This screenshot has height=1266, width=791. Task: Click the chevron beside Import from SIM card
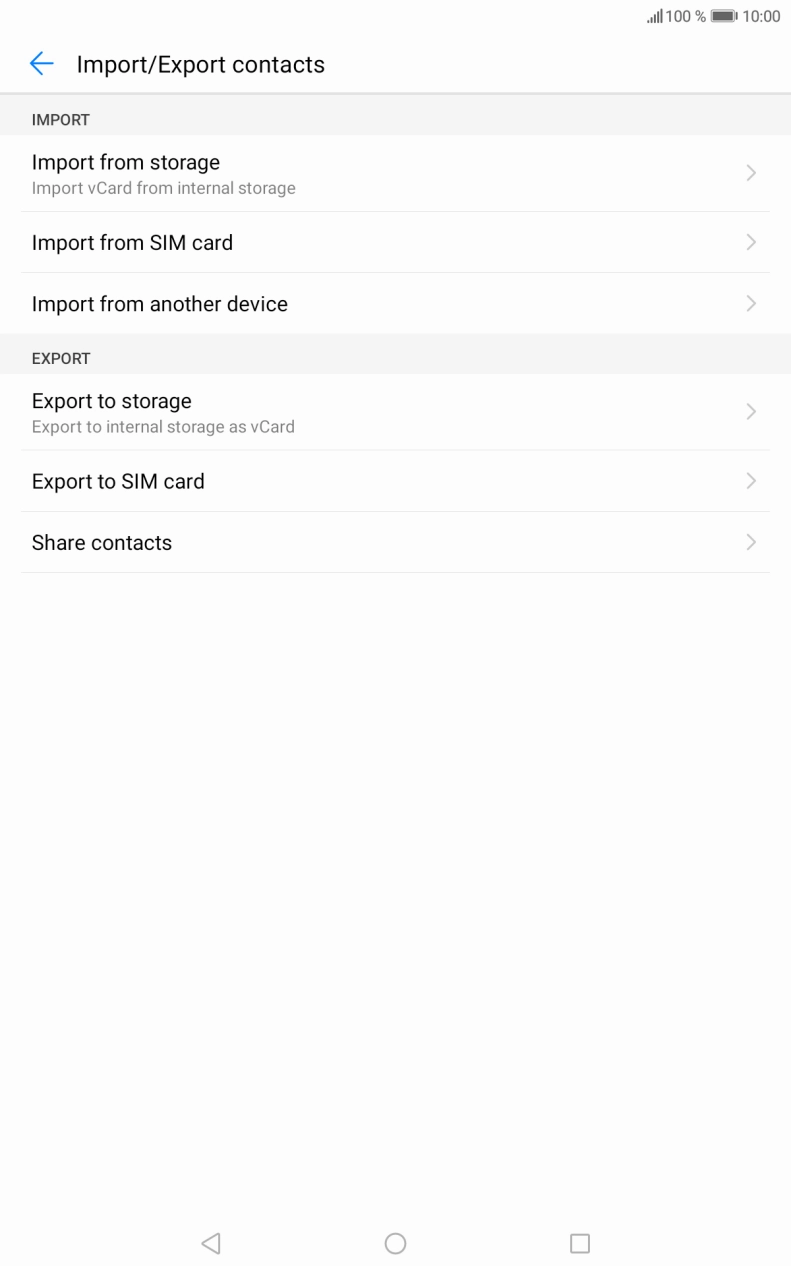(750, 242)
